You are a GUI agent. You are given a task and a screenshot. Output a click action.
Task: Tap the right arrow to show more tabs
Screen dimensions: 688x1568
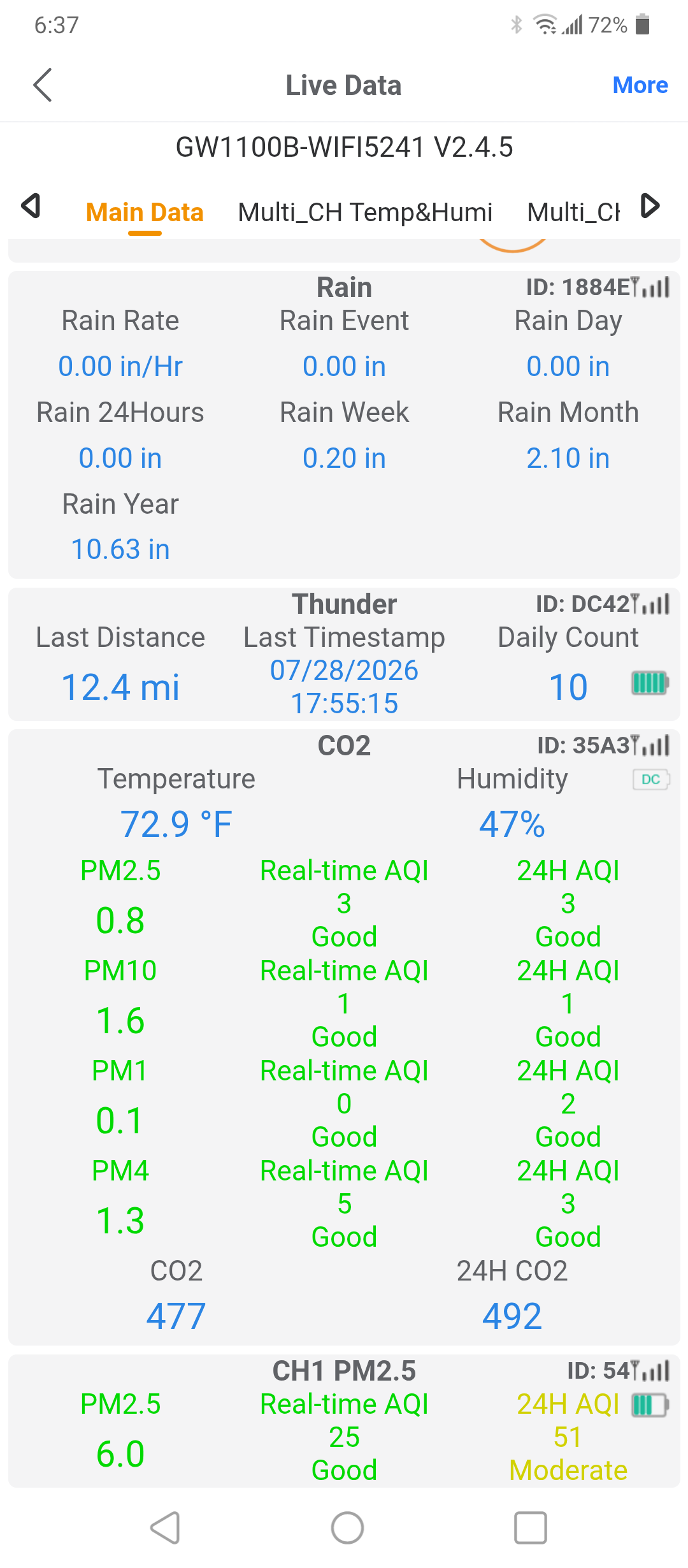coord(650,206)
